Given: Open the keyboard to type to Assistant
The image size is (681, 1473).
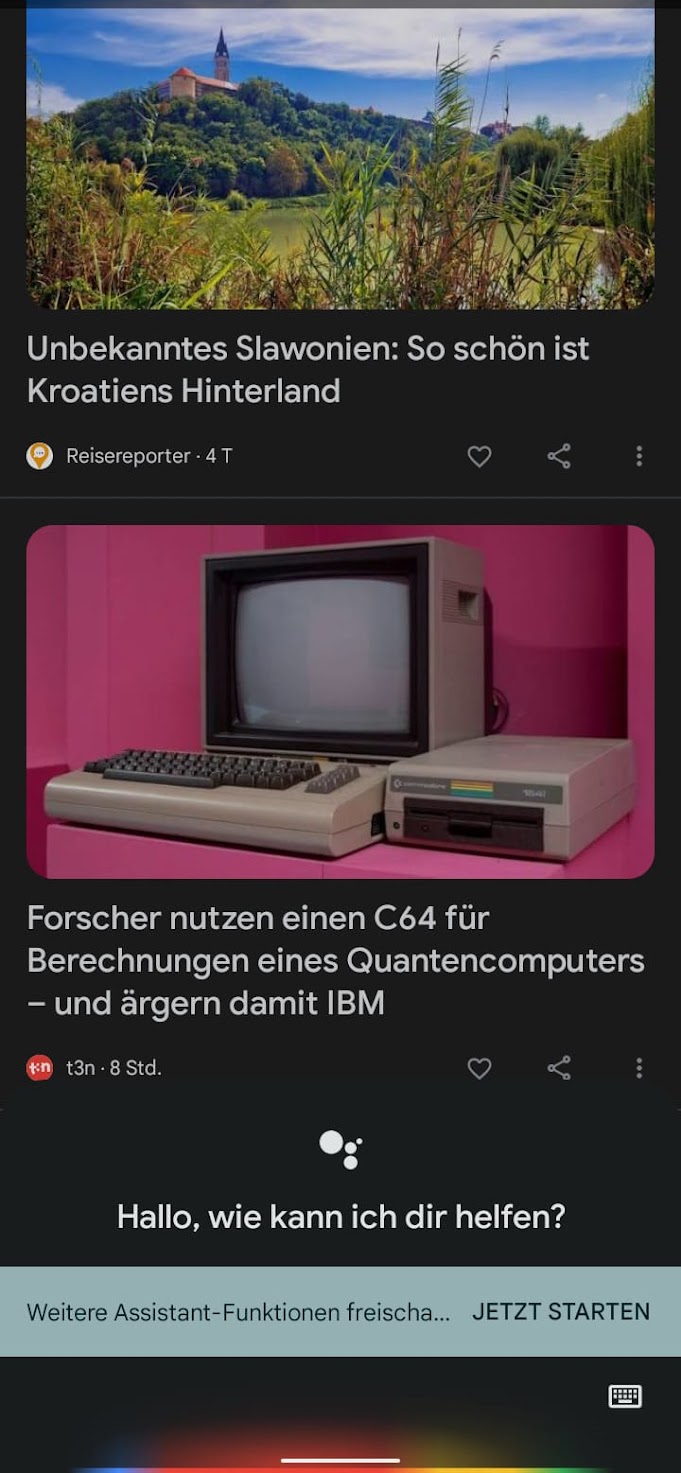Looking at the screenshot, I should pyautogui.click(x=625, y=1396).
